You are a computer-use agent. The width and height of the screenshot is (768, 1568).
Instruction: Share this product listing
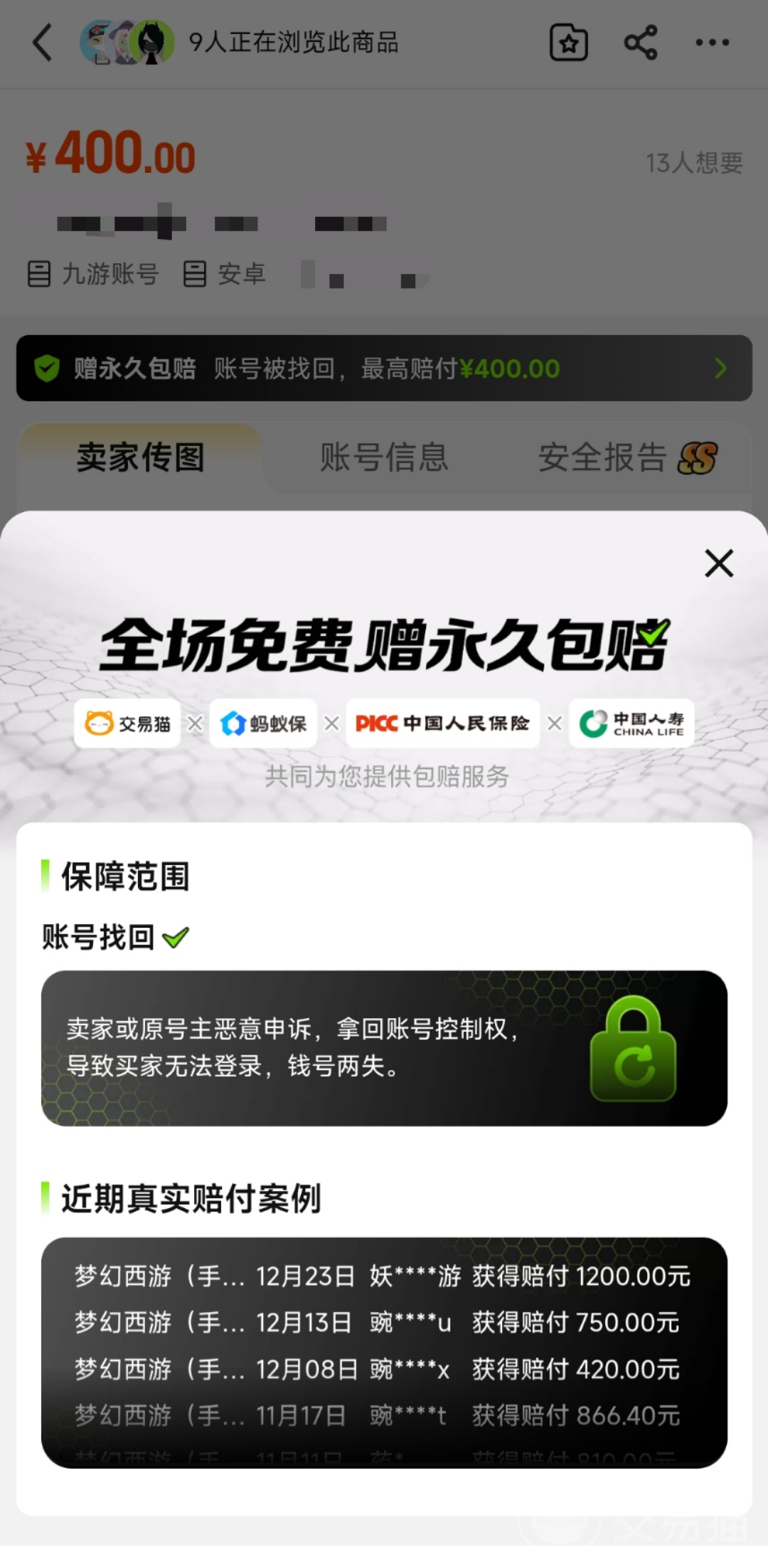tap(640, 43)
